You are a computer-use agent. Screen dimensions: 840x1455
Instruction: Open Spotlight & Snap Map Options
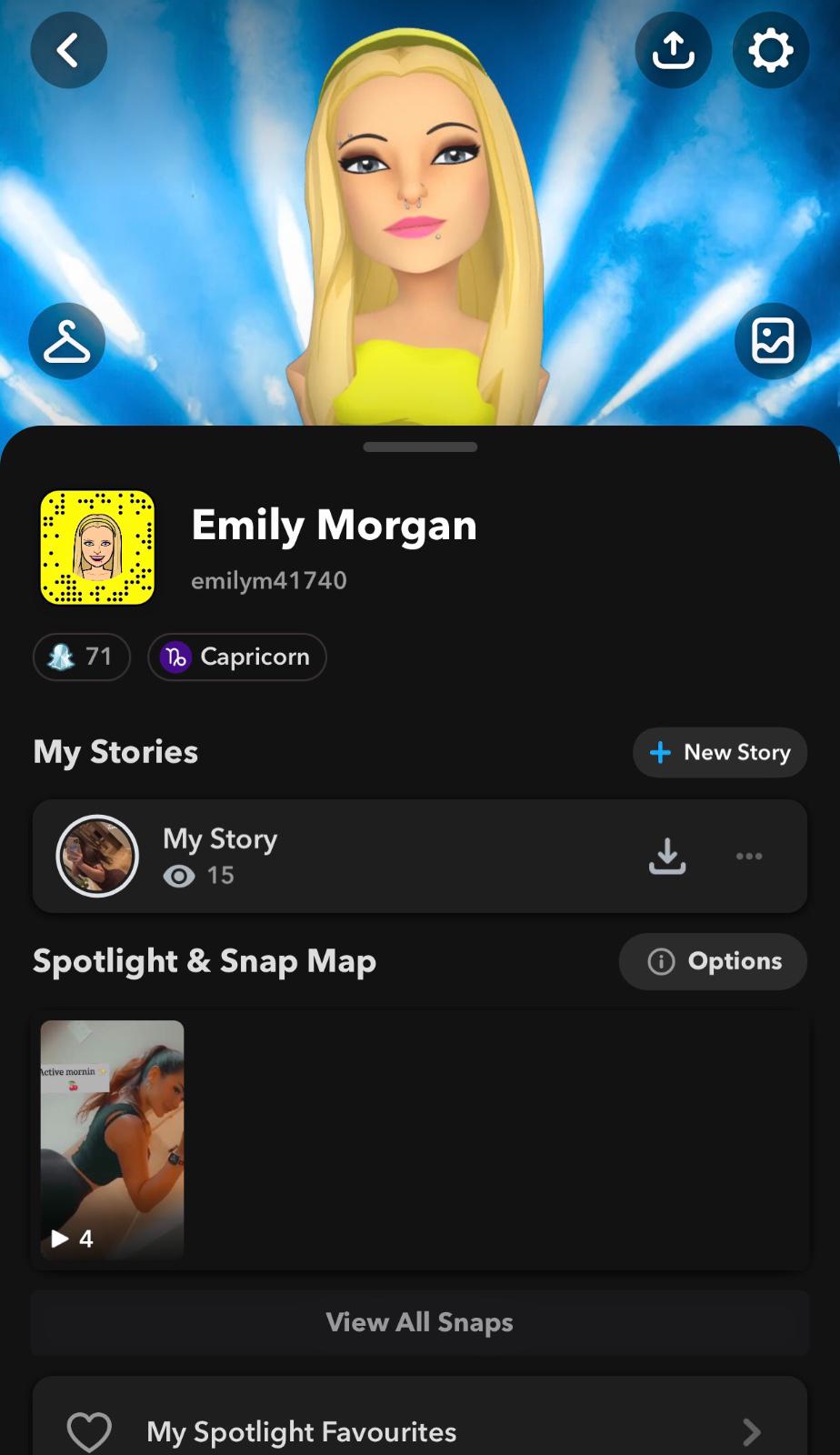[713, 961]
